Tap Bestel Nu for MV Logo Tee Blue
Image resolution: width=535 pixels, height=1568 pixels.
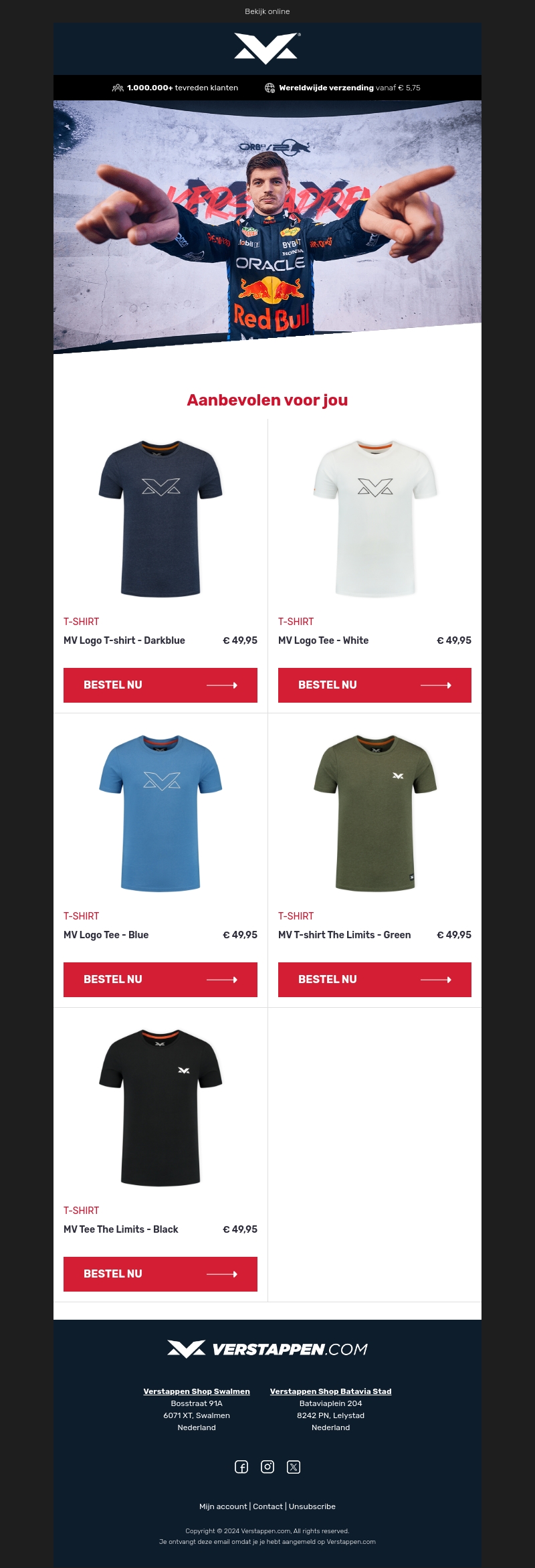[x=160, y=979]
